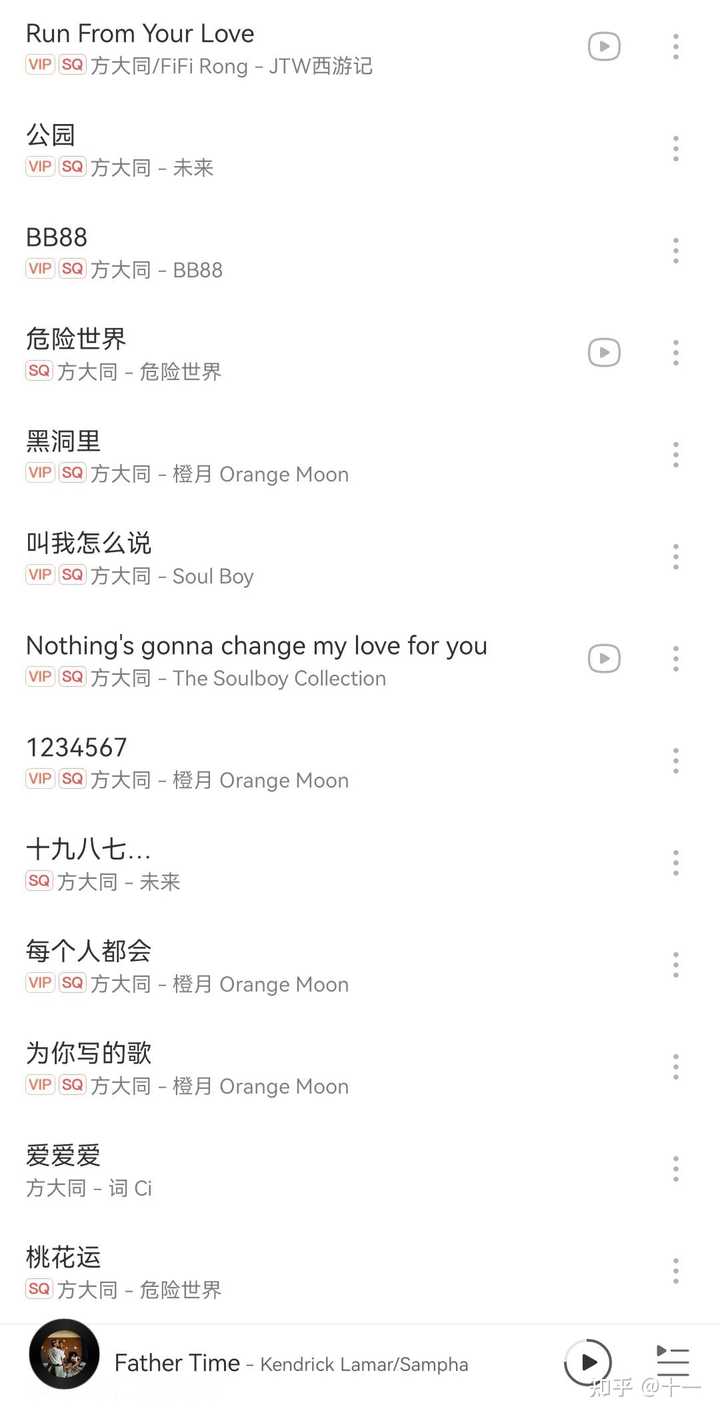Viewport: 720px width, 1417px height.
Task: Open the current playlist queue
Action: (x=673, y=1362)
